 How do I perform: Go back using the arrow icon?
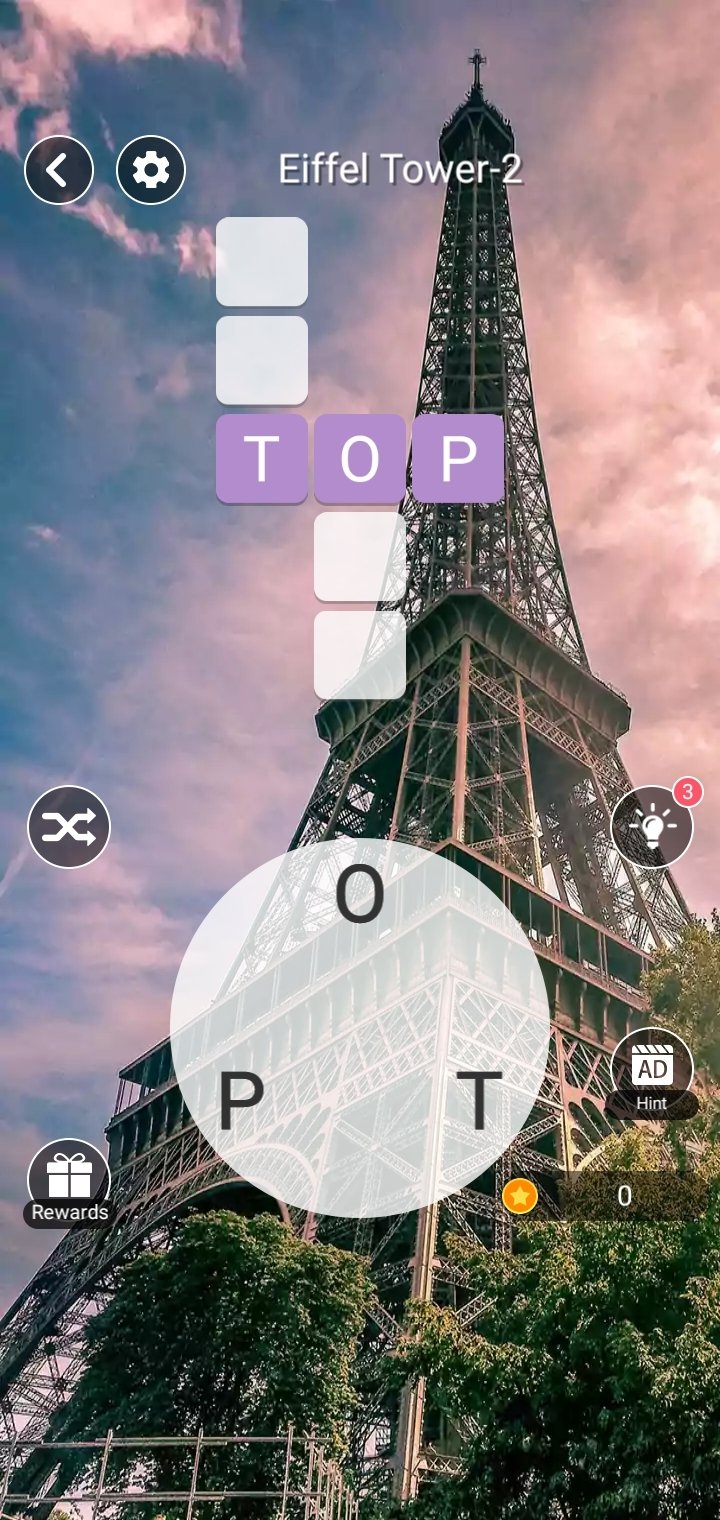click(x=59, y=170)
